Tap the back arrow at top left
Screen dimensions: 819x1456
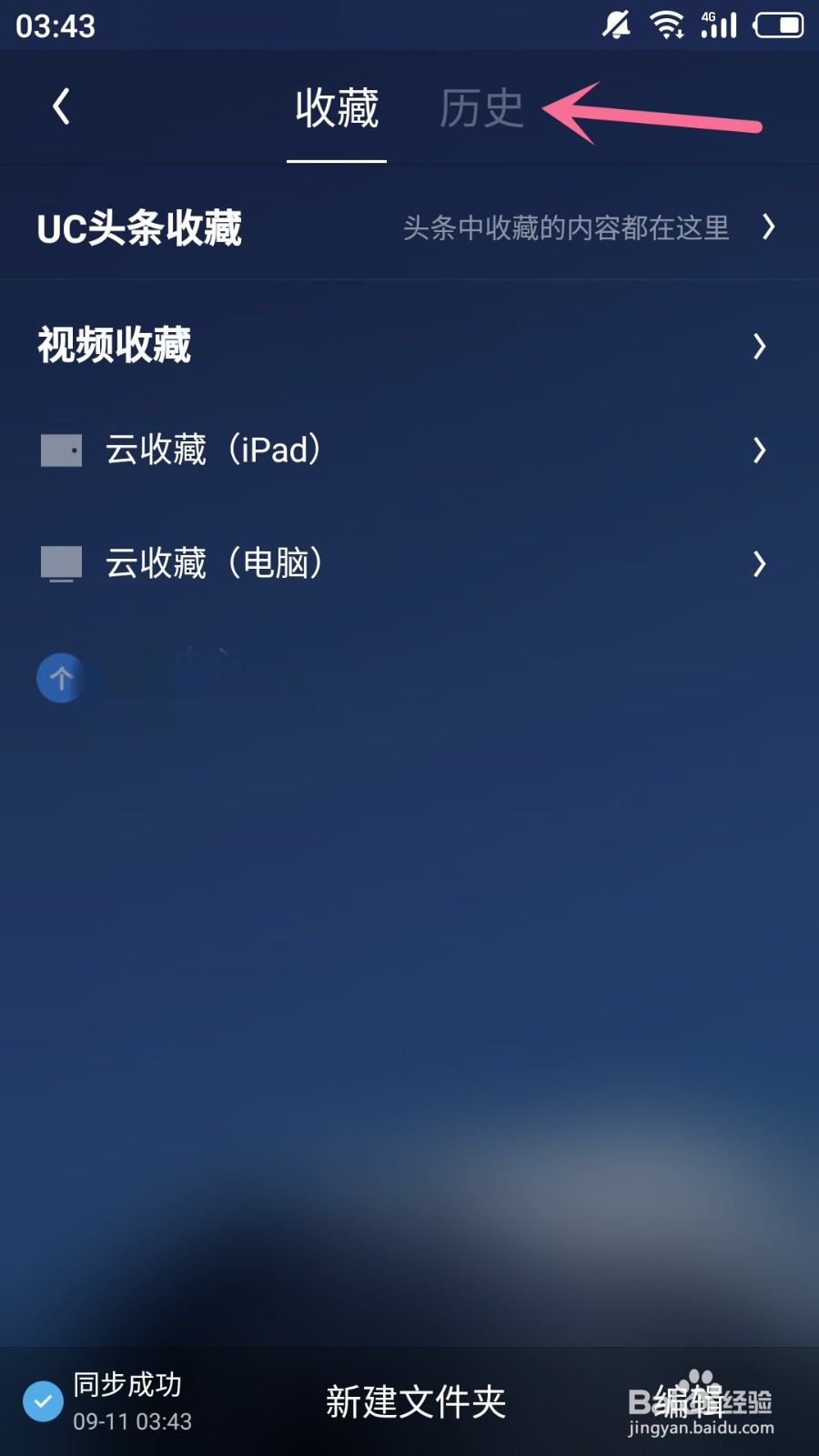[60, 106]
